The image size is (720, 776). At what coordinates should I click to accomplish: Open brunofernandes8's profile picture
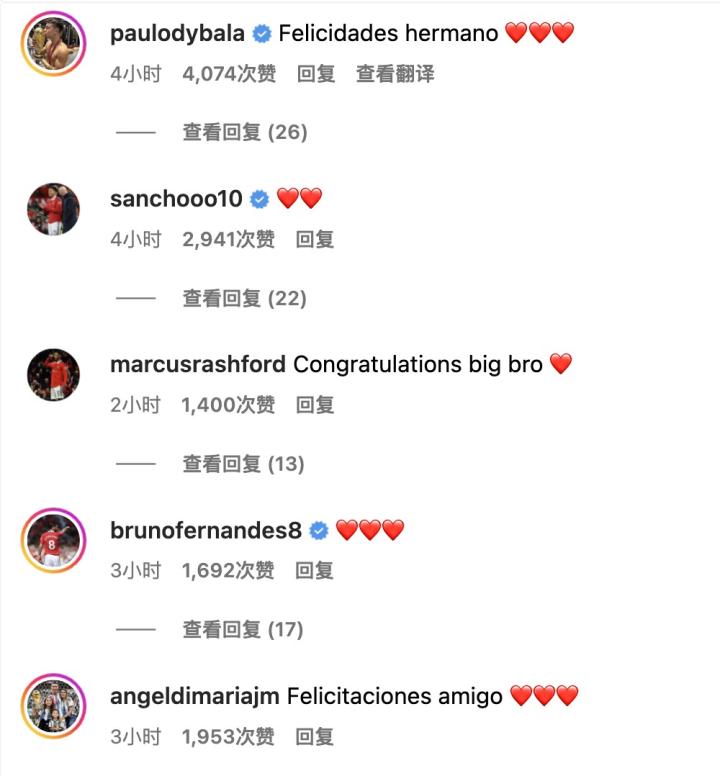click(x=53, y=541)
